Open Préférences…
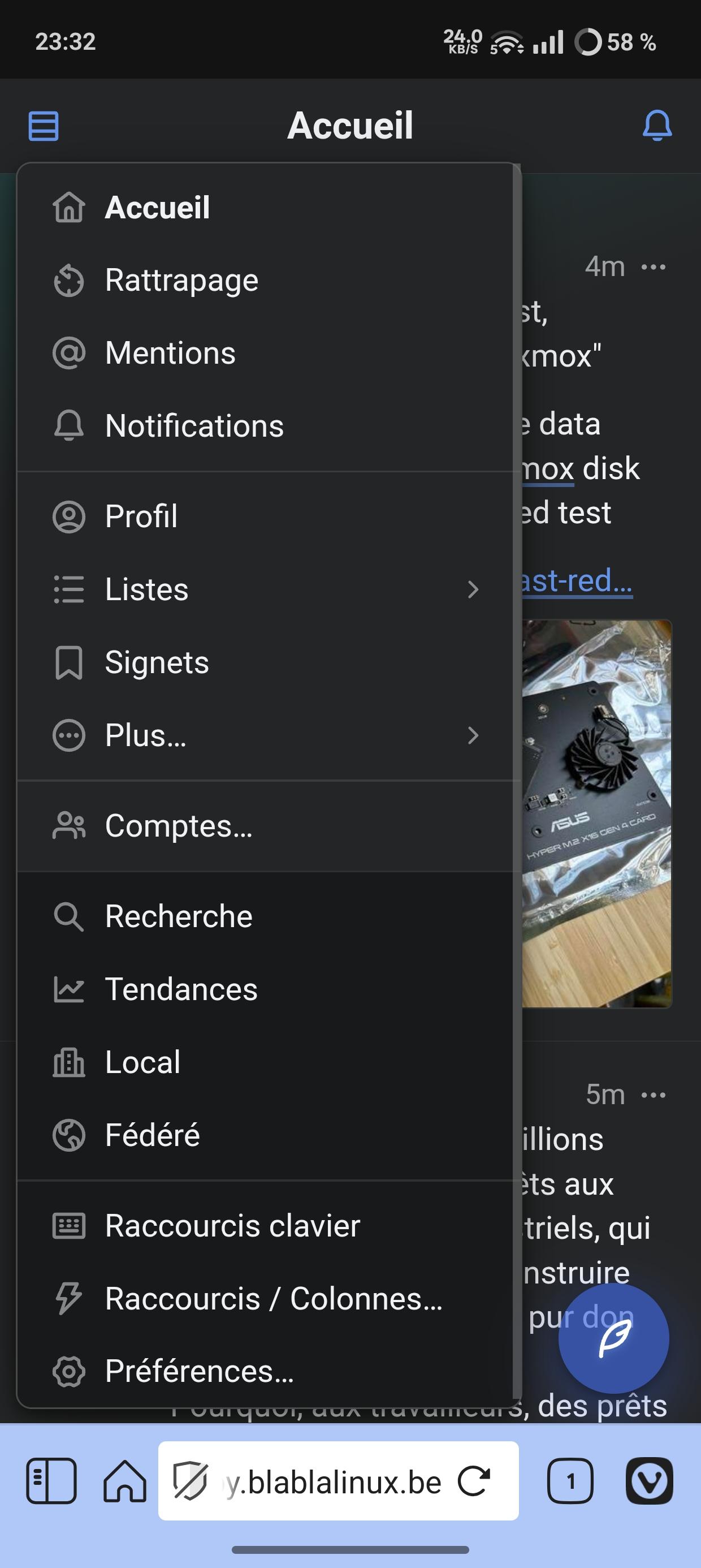701x1568 pixels. point(199,1371)
